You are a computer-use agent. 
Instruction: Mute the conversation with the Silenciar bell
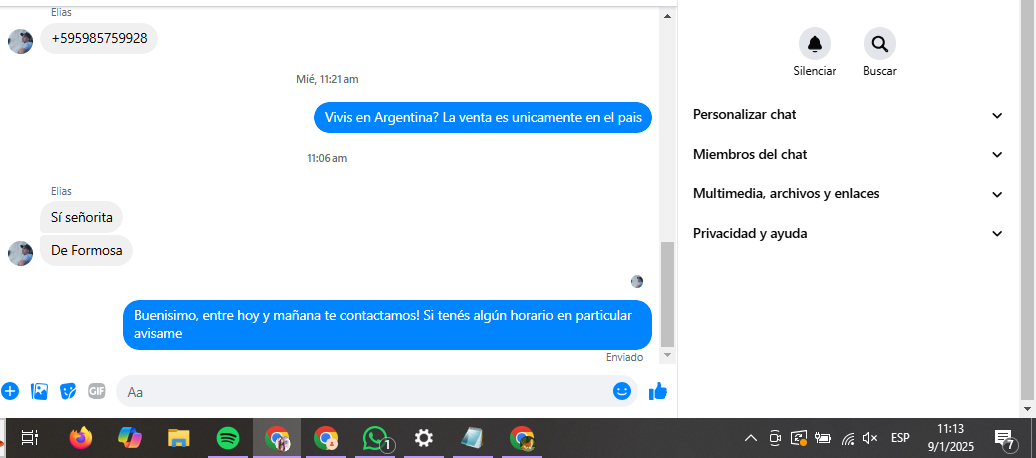coord(814,44)
